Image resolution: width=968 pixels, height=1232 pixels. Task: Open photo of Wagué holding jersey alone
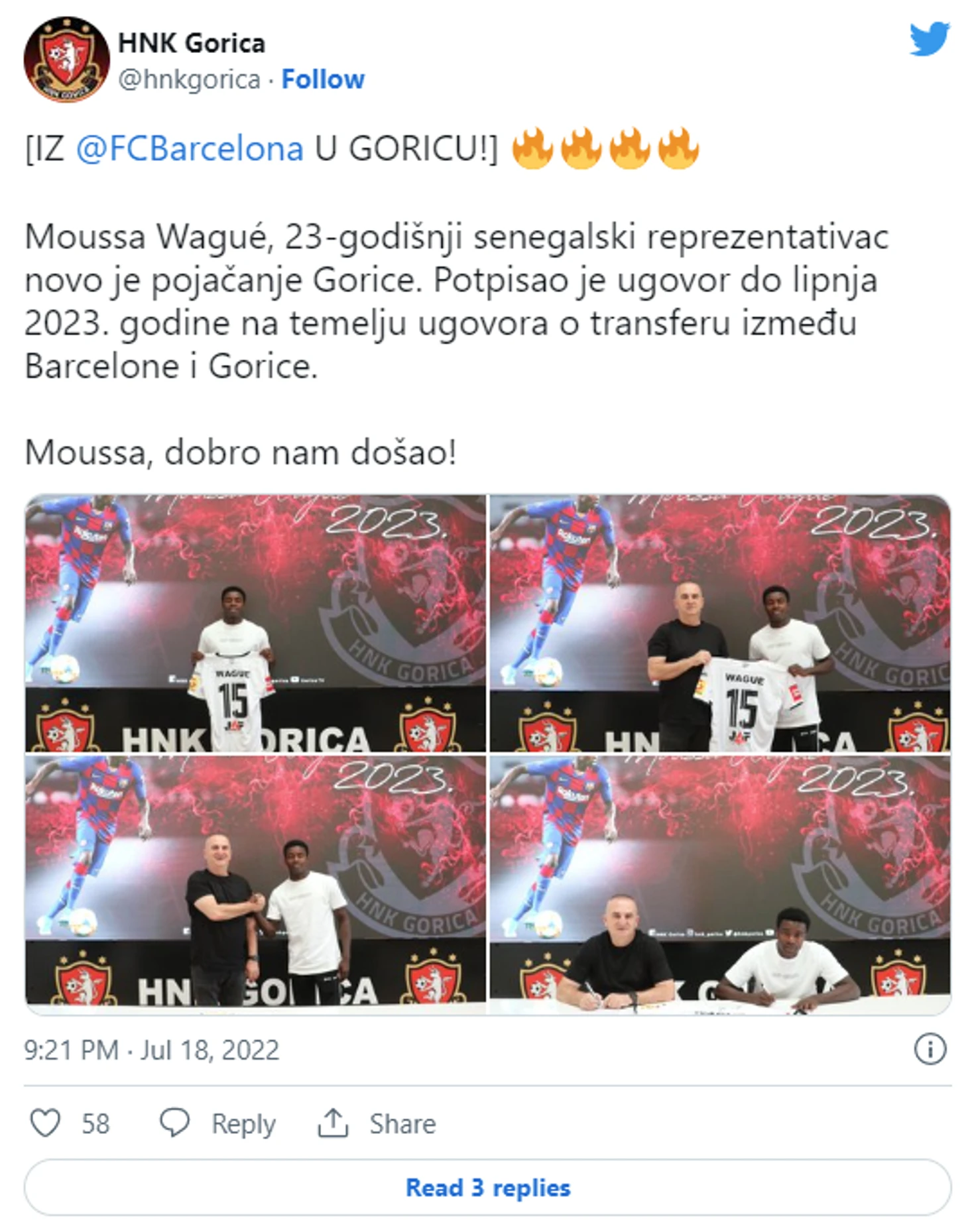coord(255,623)
